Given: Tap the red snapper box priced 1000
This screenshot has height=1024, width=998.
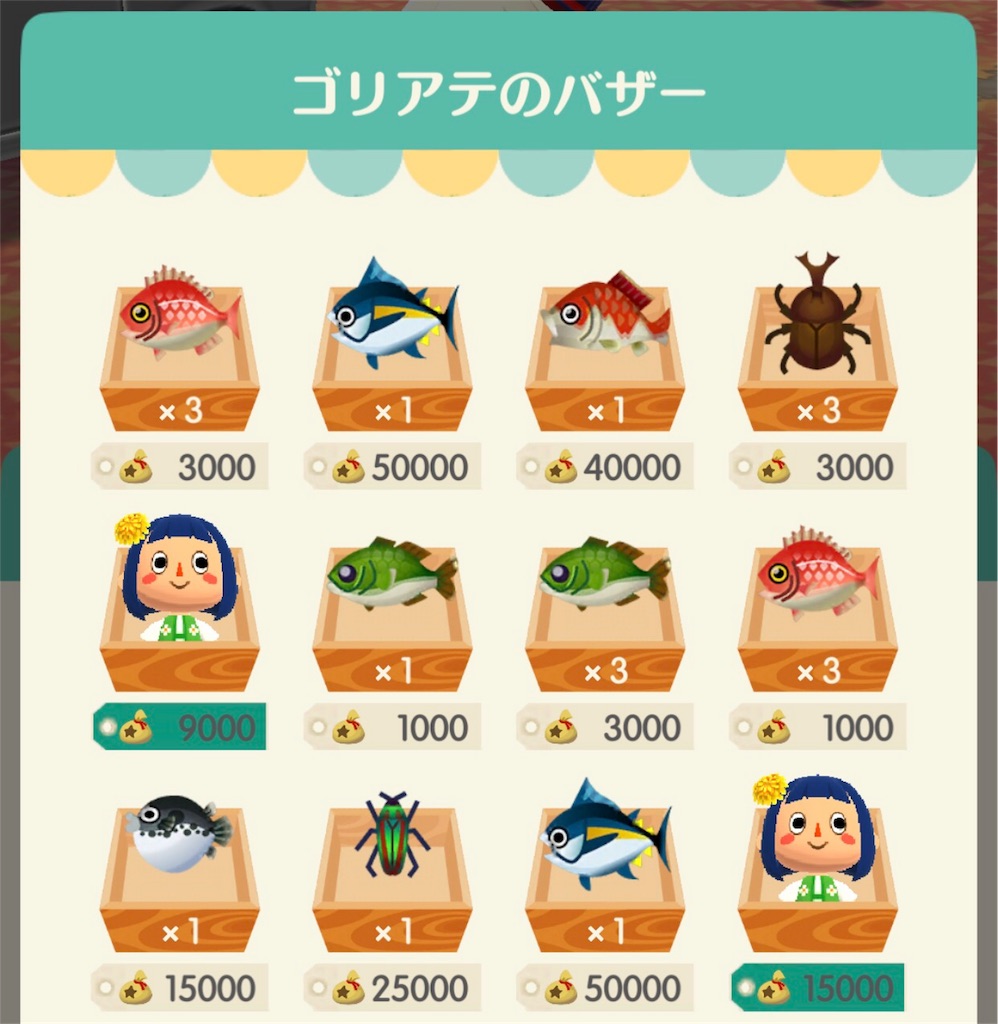Looking at the screenshot, I should (817, 610).
